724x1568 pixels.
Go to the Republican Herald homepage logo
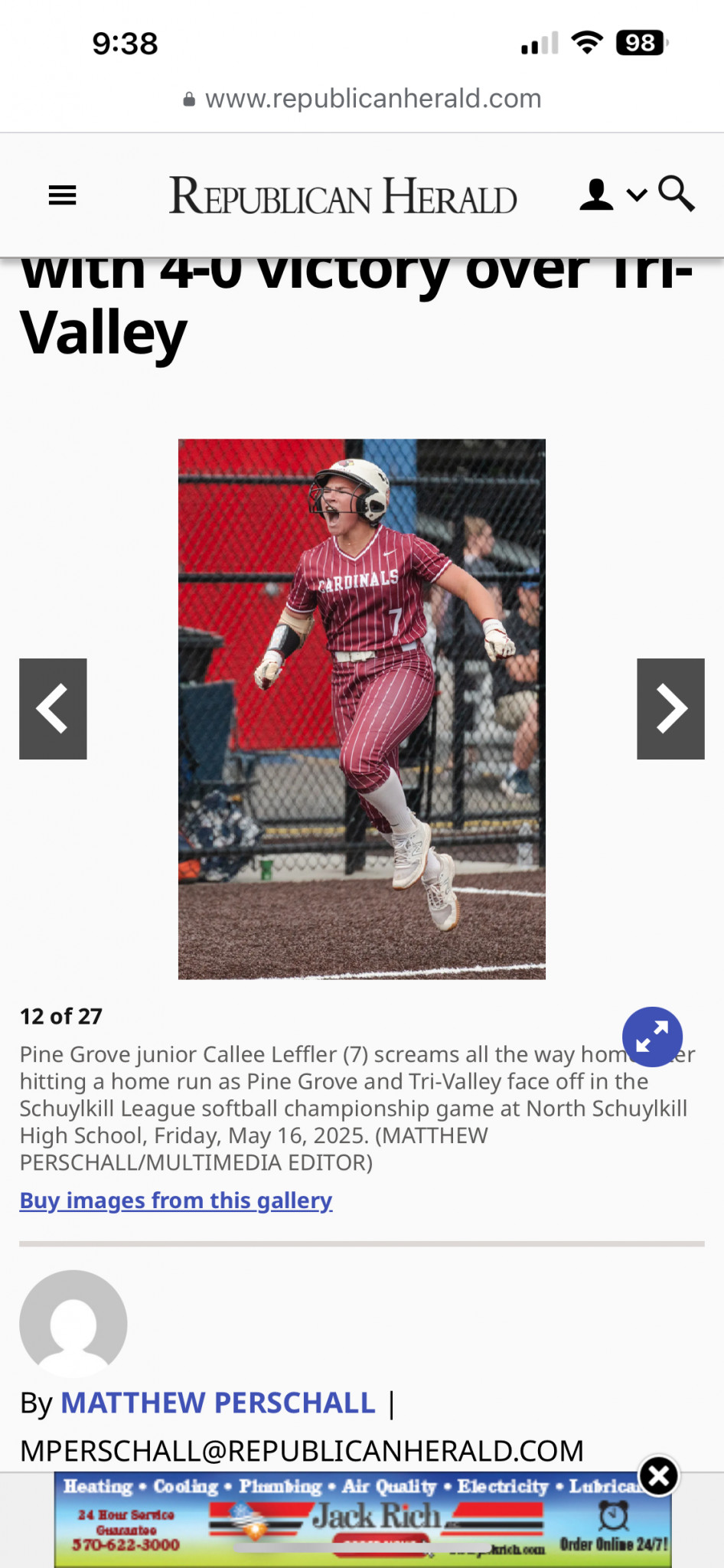[x=343, y=195]
